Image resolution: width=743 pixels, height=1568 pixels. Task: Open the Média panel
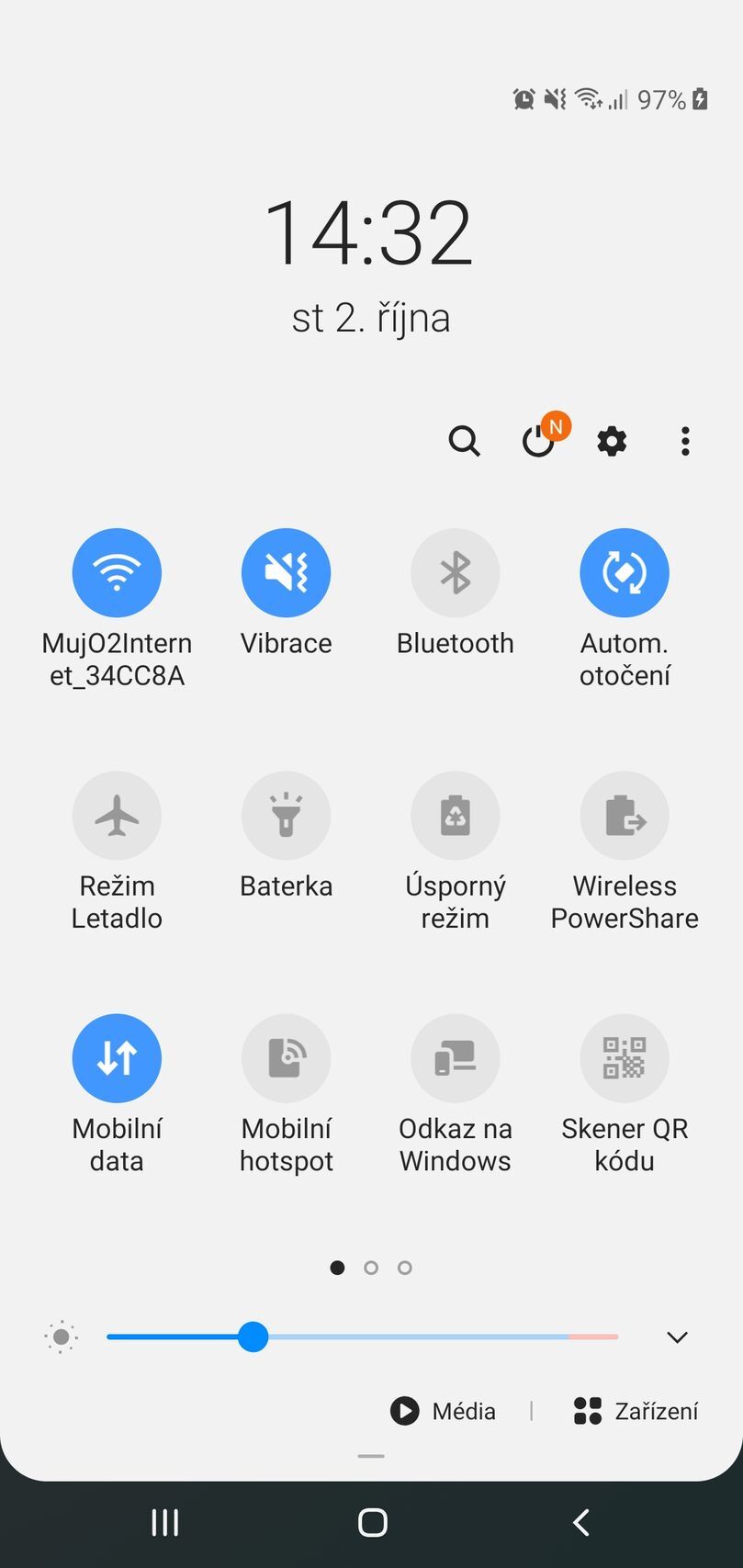444,1411
